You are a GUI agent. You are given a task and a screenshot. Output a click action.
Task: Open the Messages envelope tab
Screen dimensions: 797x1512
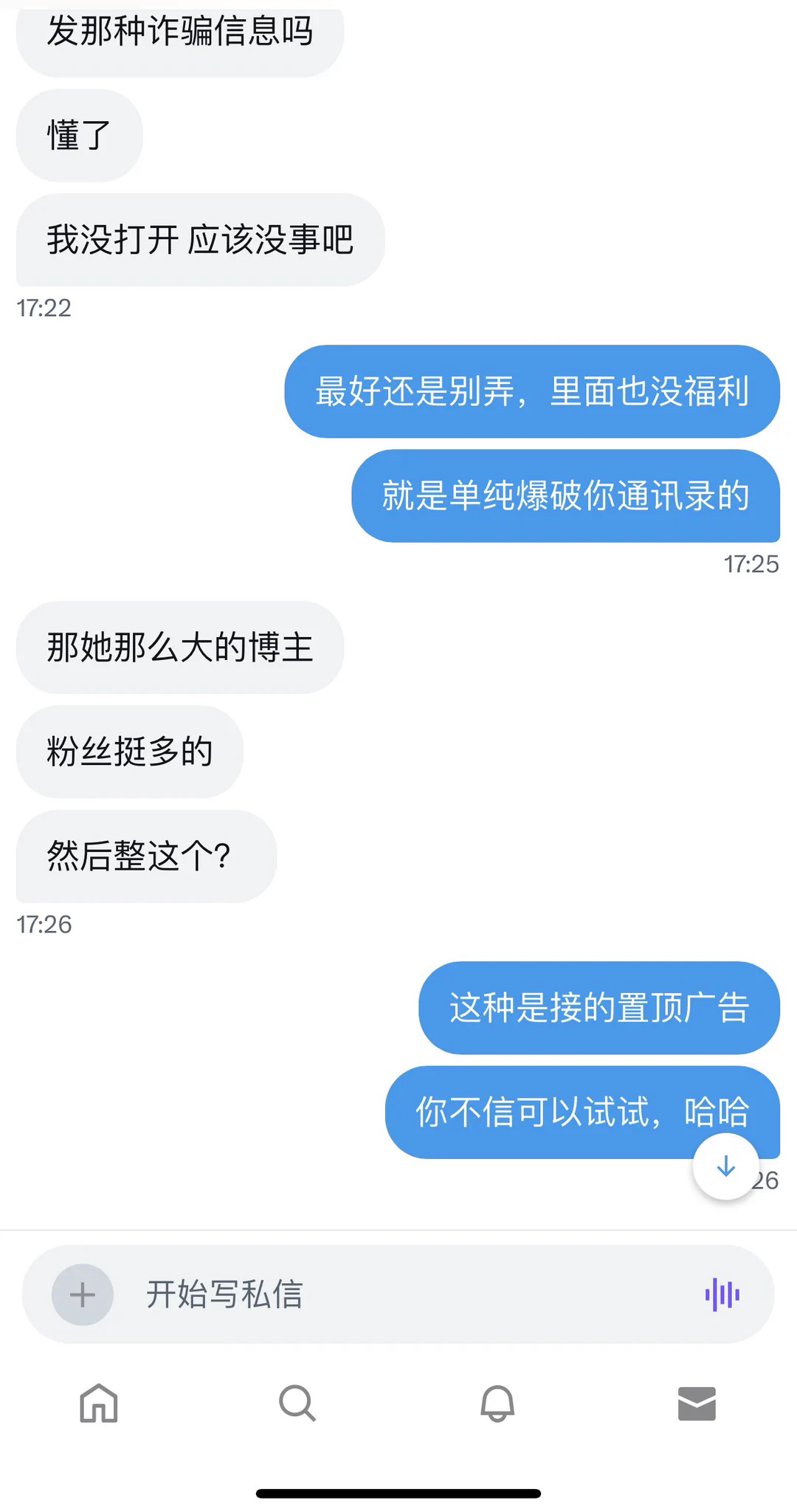click(697, 1403)
